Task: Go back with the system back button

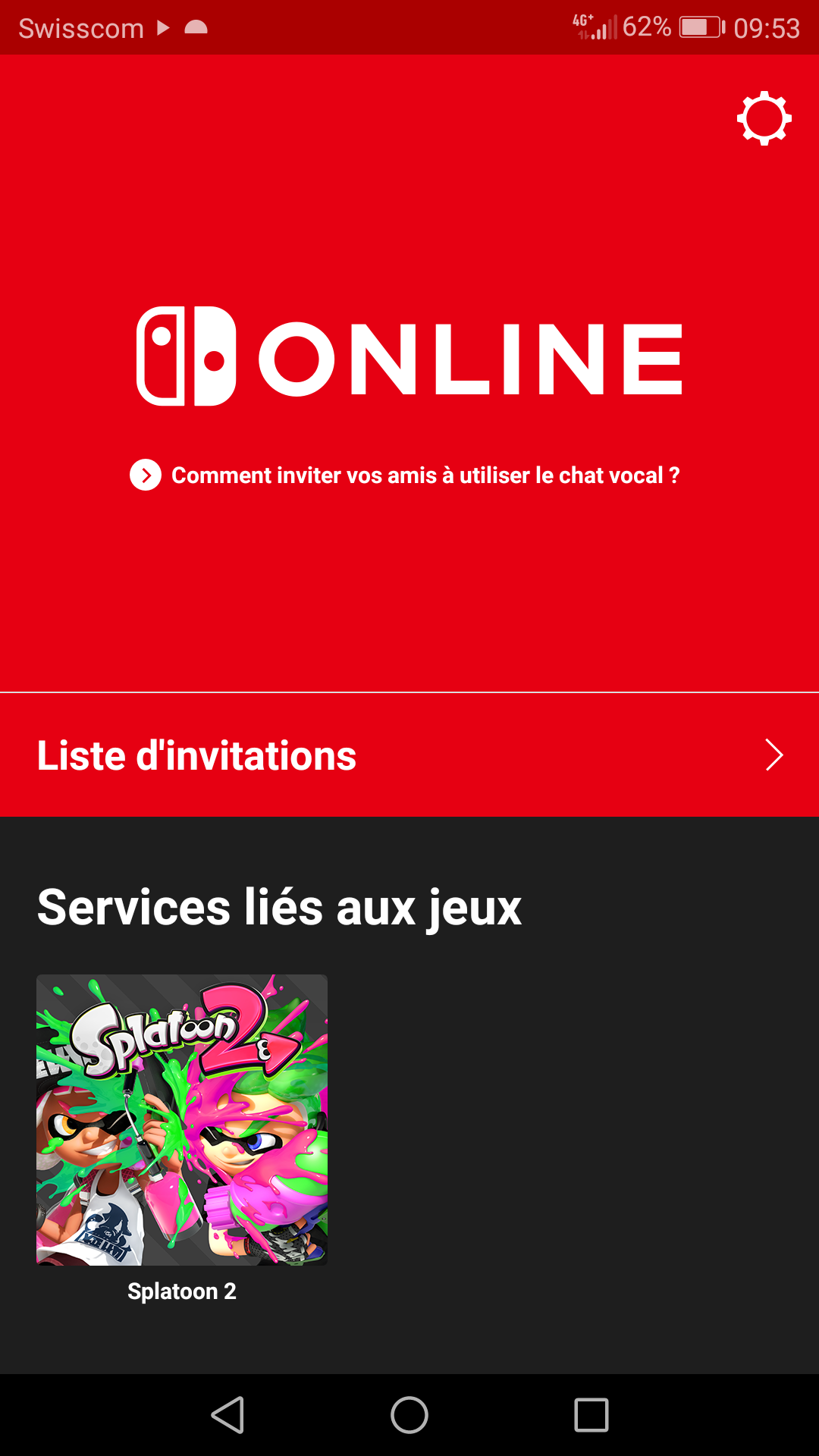Action: (x=227, y=1415)
